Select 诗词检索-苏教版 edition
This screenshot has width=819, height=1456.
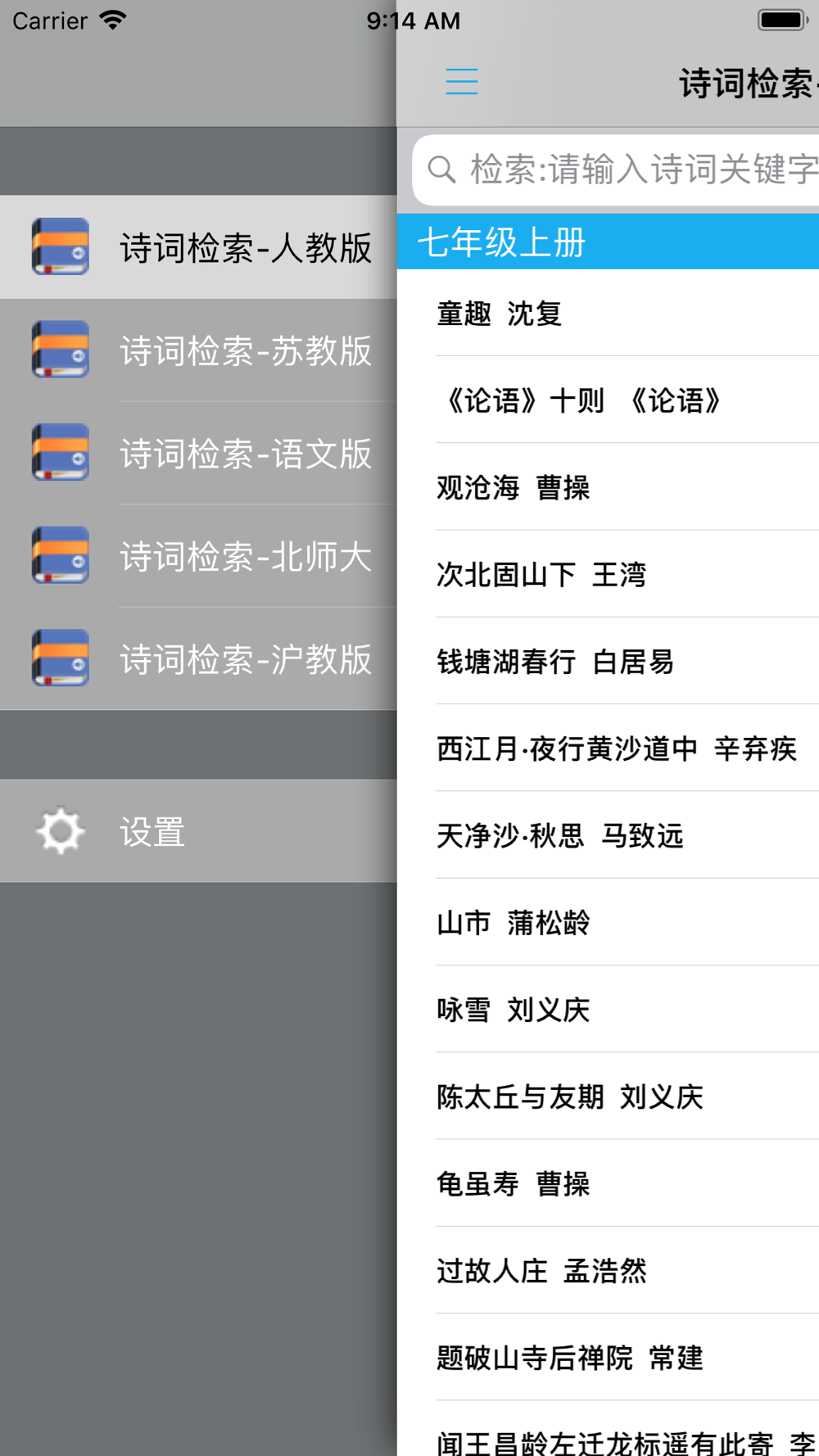198,350
